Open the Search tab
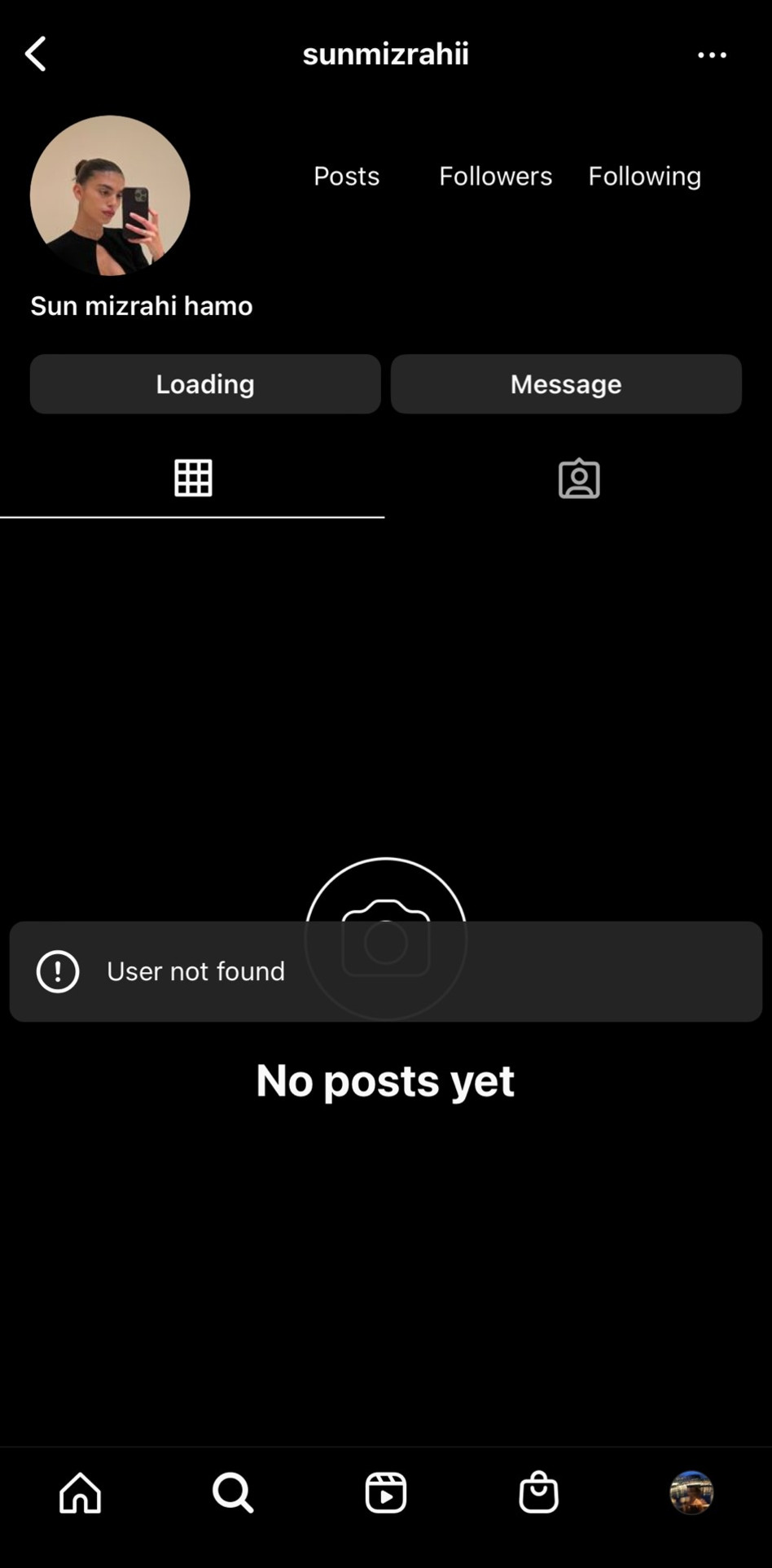The height and width of the screenshot is (1568, 772). coord(233,1493)
